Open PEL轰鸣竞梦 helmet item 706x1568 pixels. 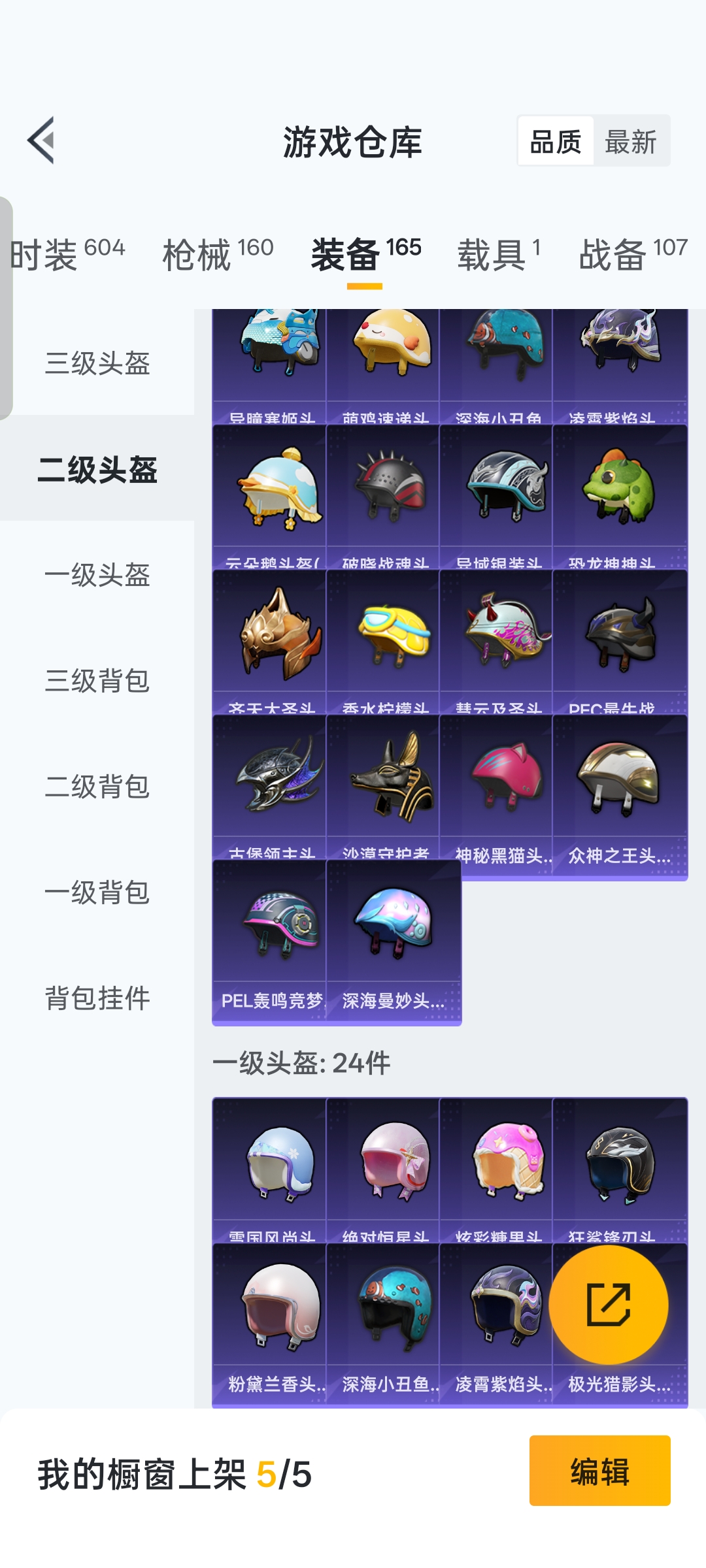(x=269, y=941)
